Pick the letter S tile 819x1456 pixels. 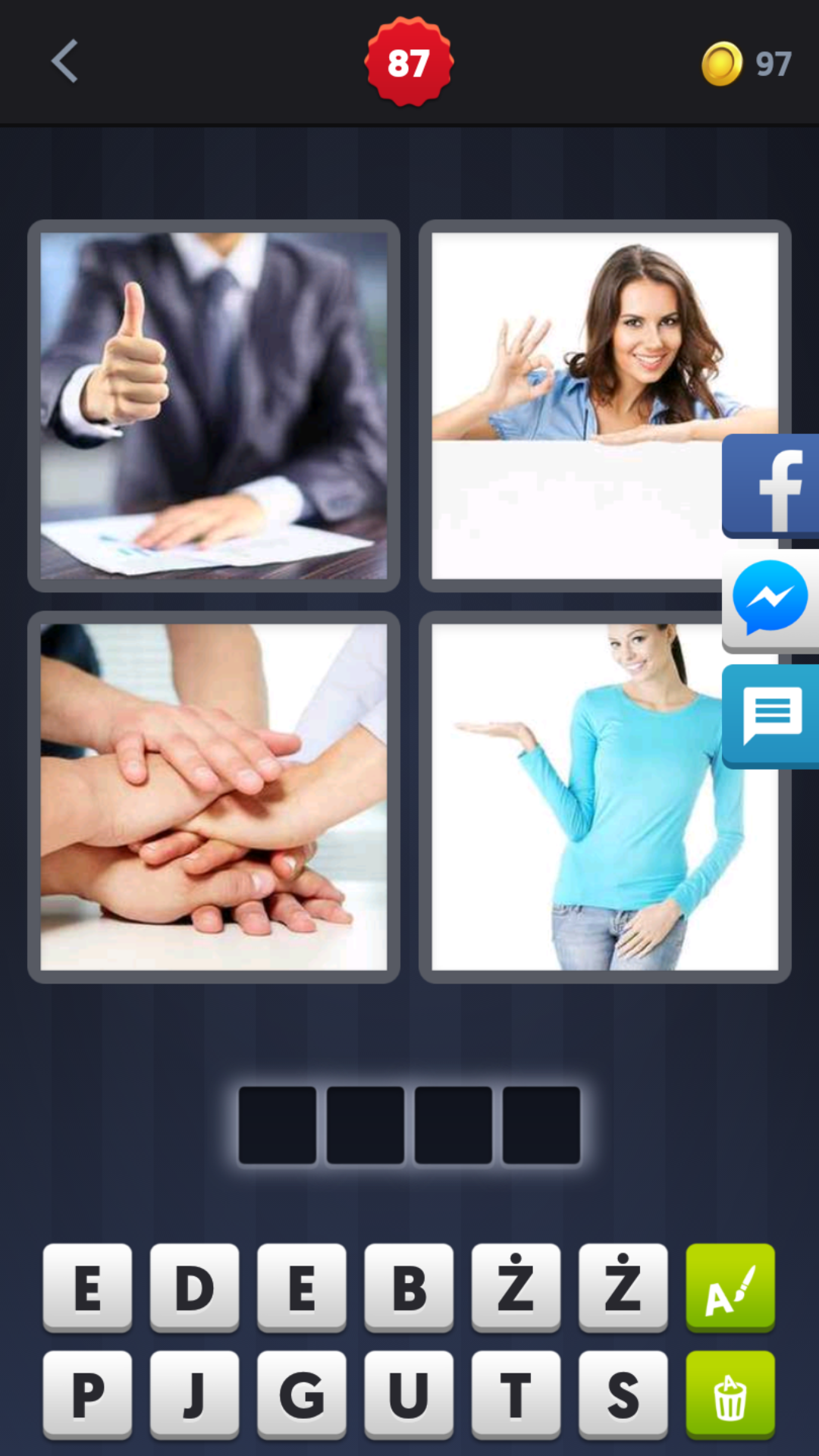click(623, 1395)
